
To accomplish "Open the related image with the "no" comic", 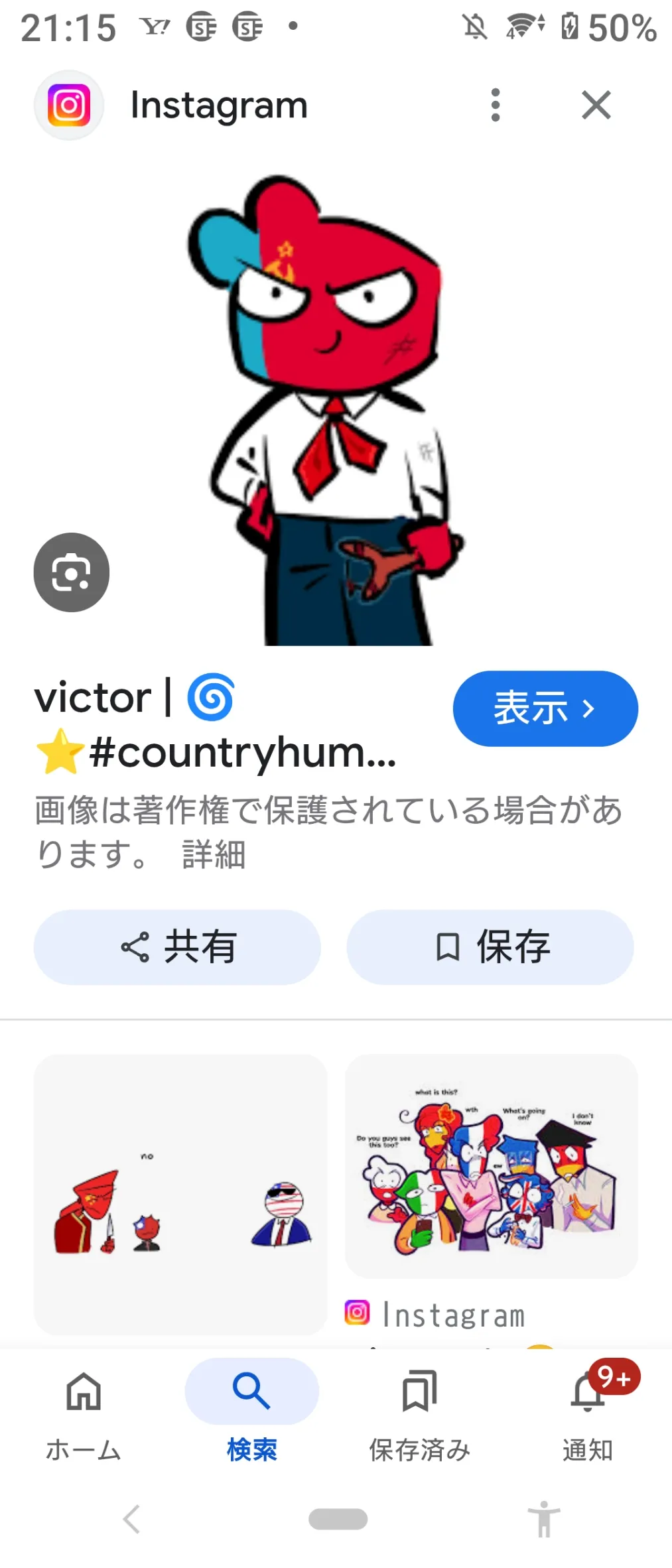I will click(180, 1194).
